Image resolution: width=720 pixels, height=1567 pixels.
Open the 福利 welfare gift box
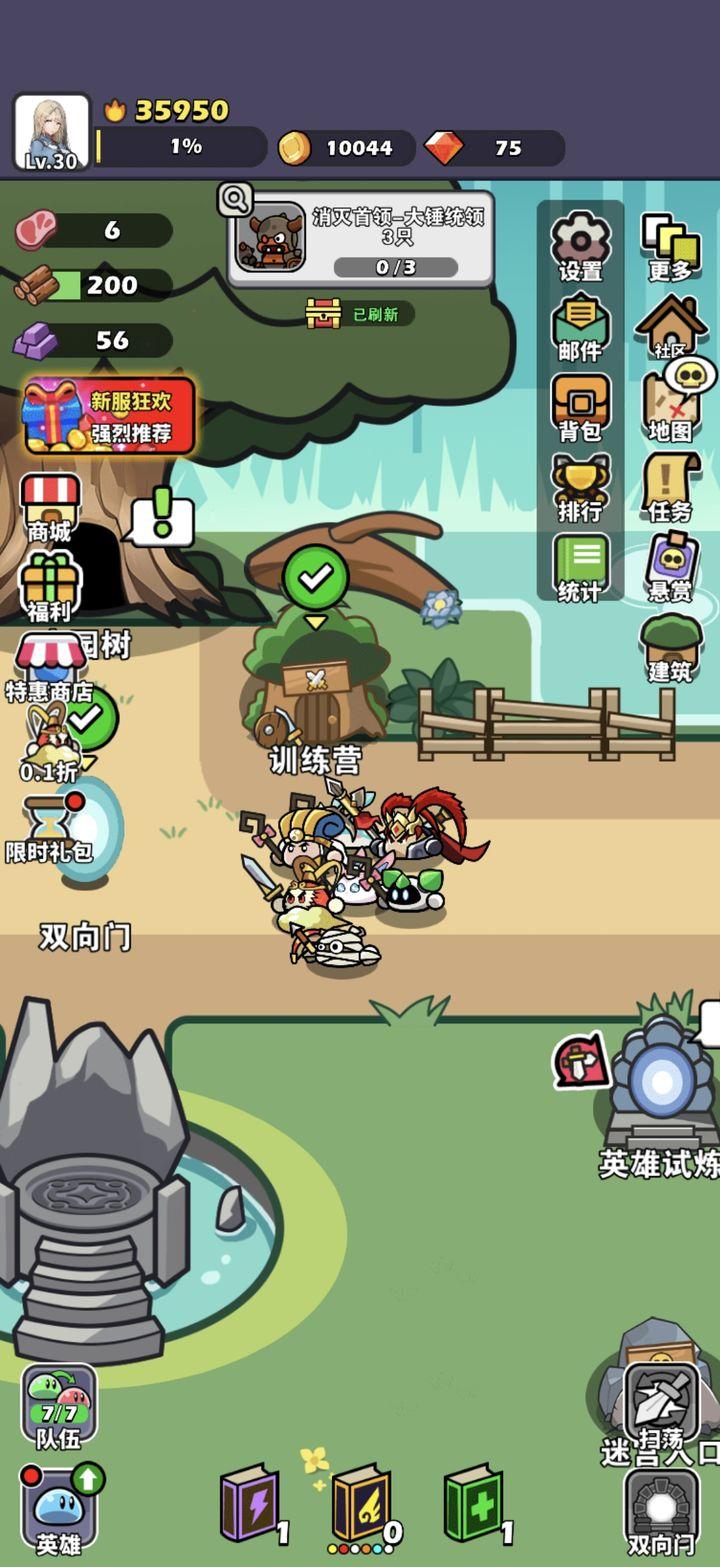tap(50, 587)
